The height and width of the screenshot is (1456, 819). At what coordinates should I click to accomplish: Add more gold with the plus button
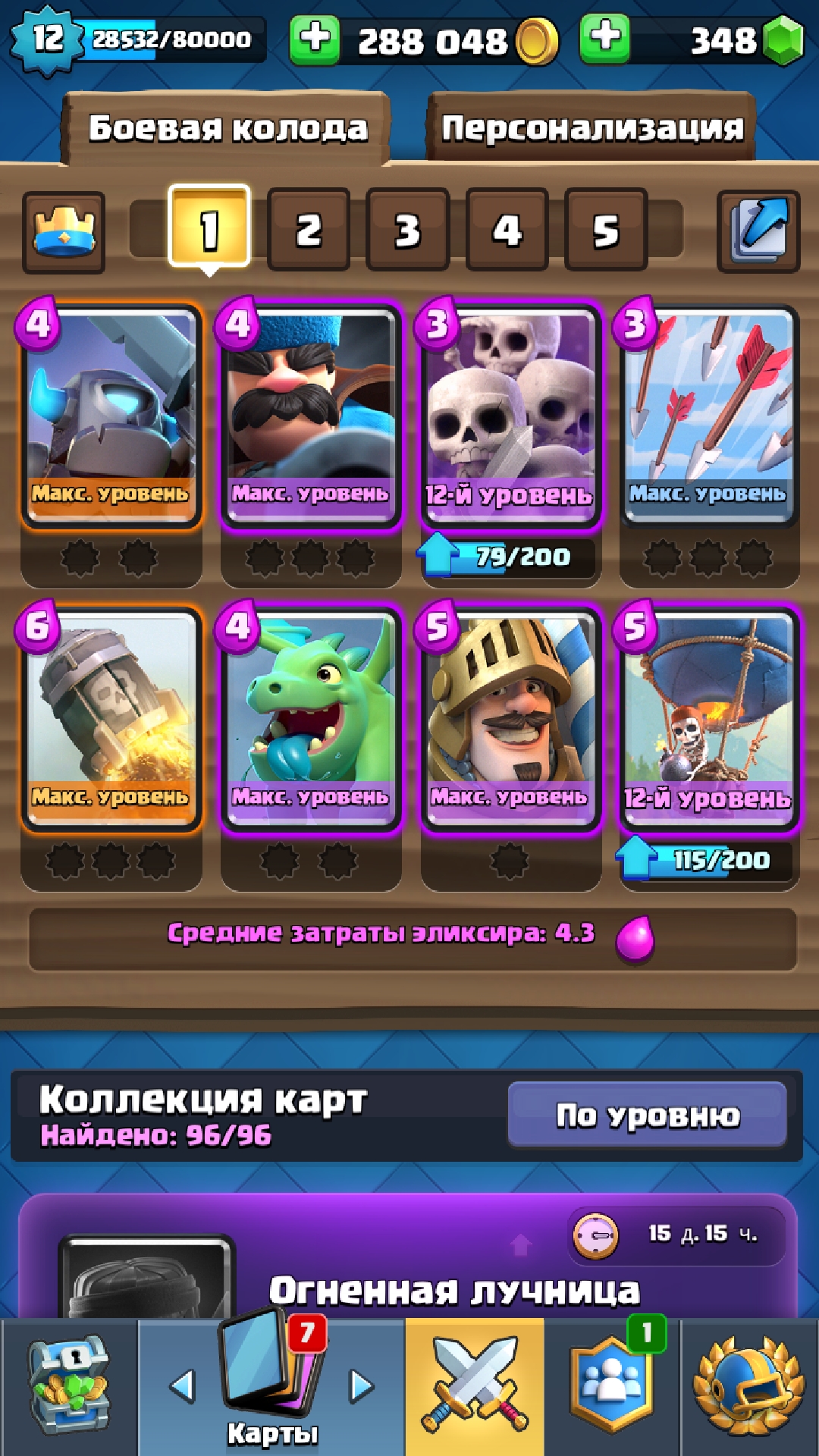coord(314,39)
